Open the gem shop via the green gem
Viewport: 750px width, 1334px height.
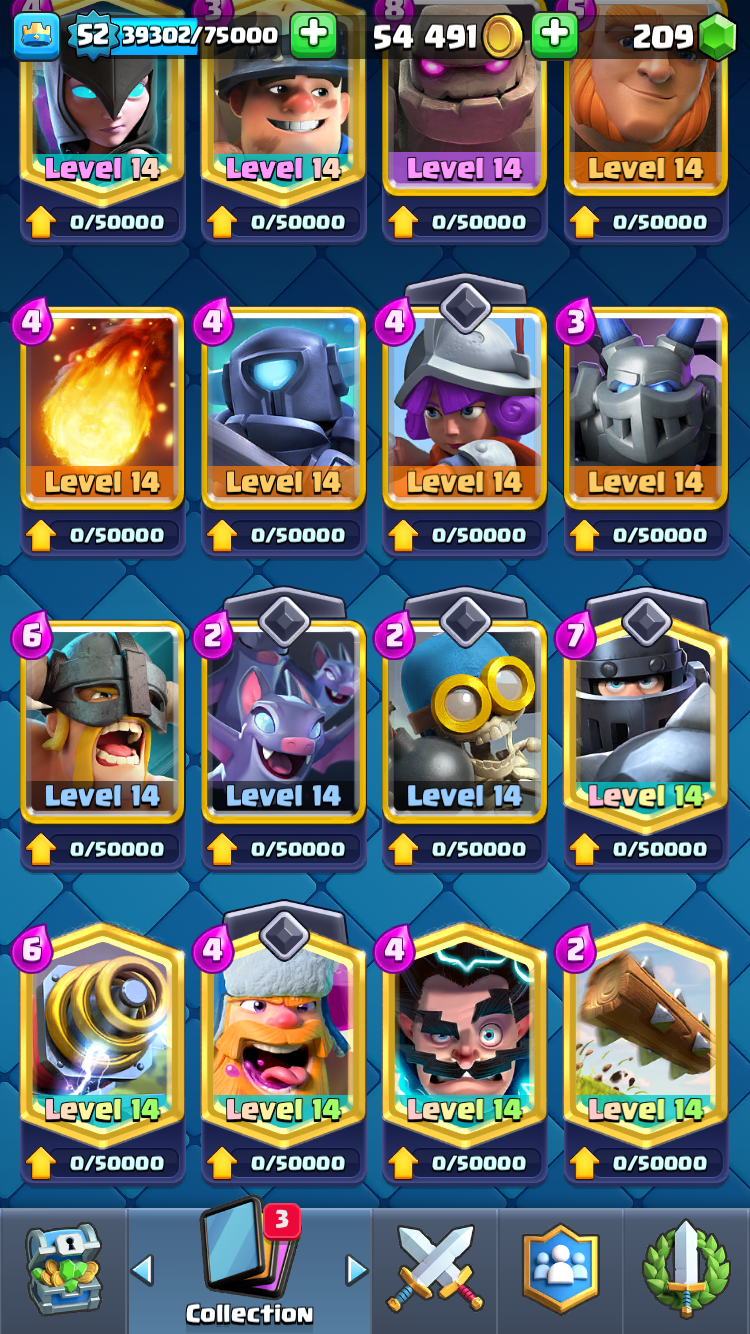[716, 38]
